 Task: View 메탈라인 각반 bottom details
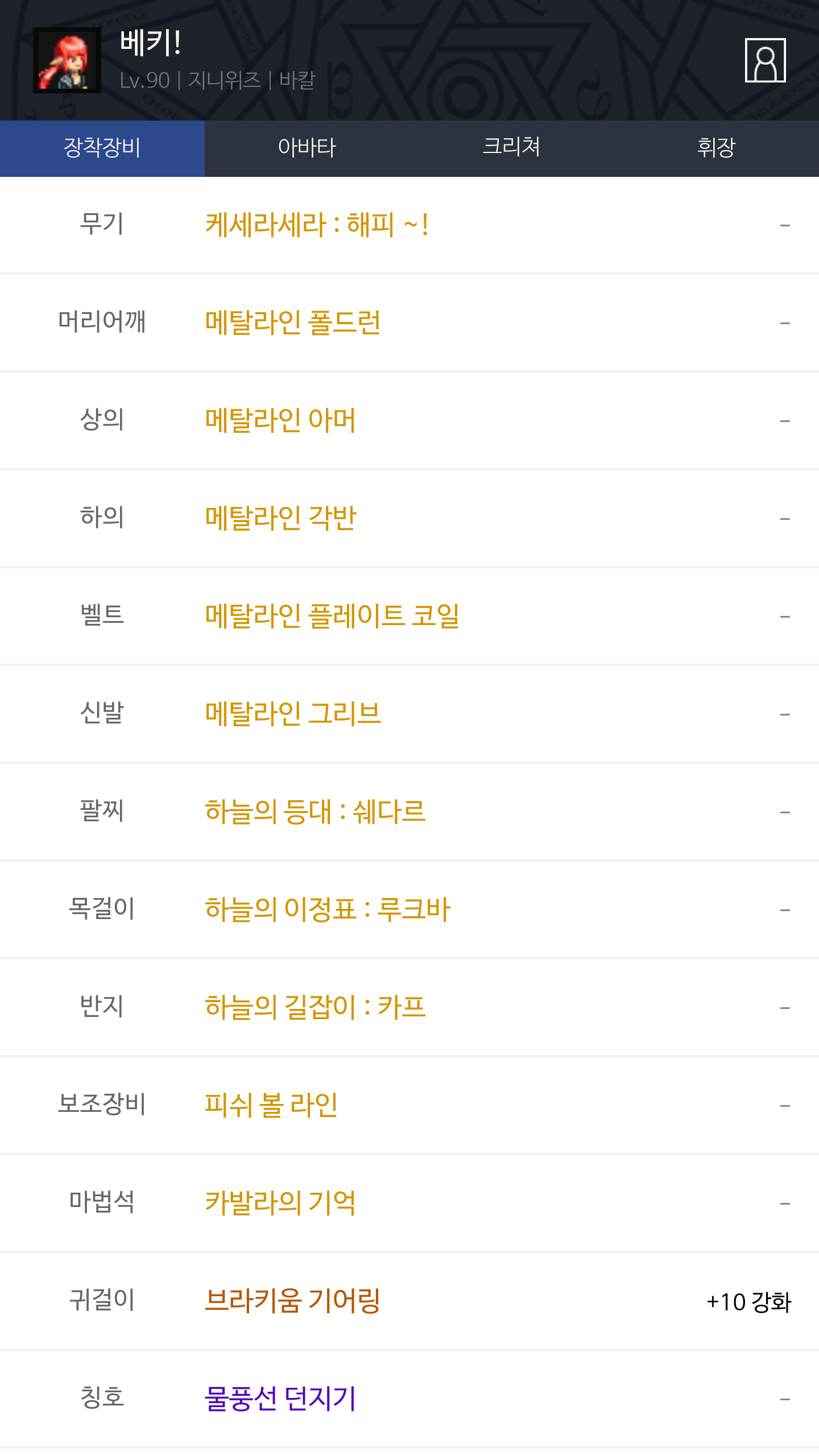click(x=280, y=519)
